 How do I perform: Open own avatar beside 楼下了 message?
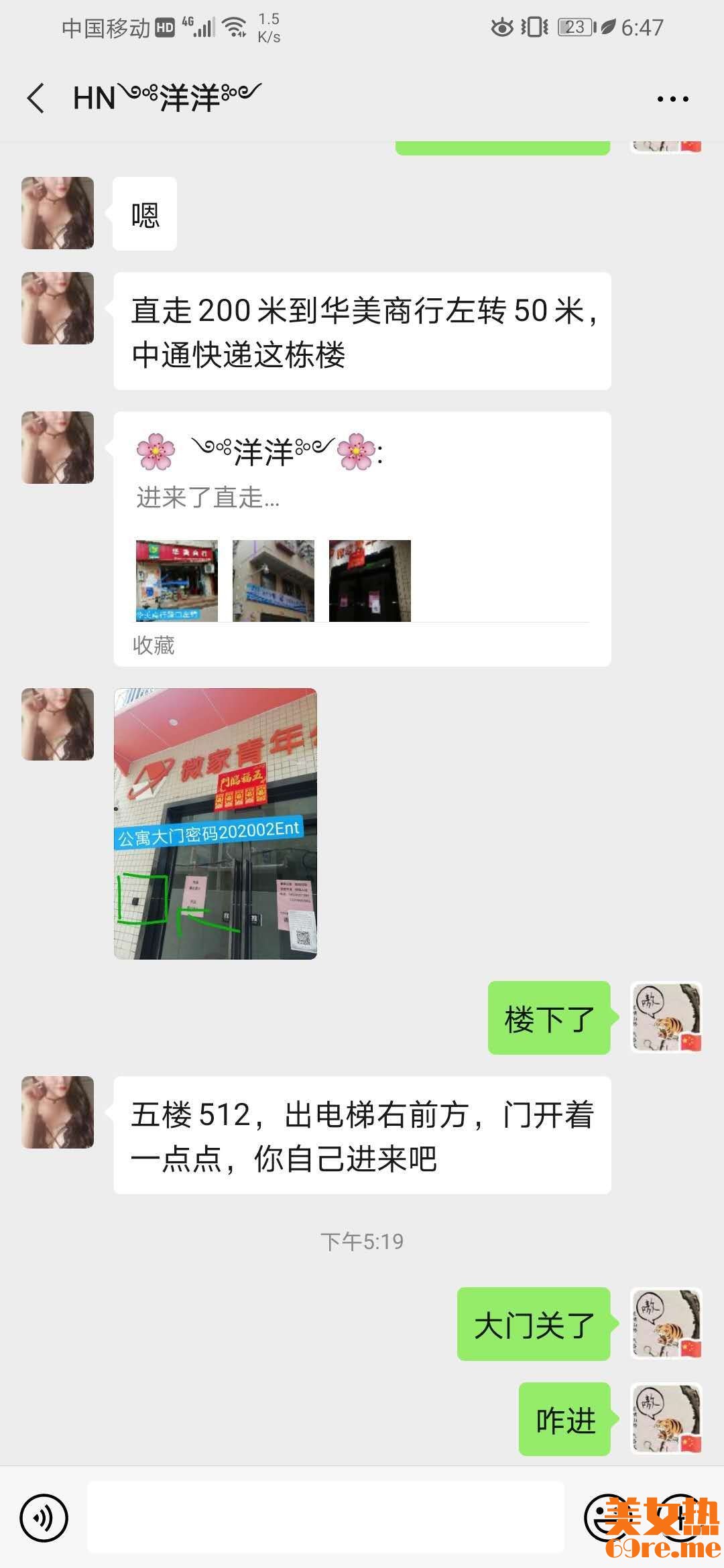[x=666, y=1017]
